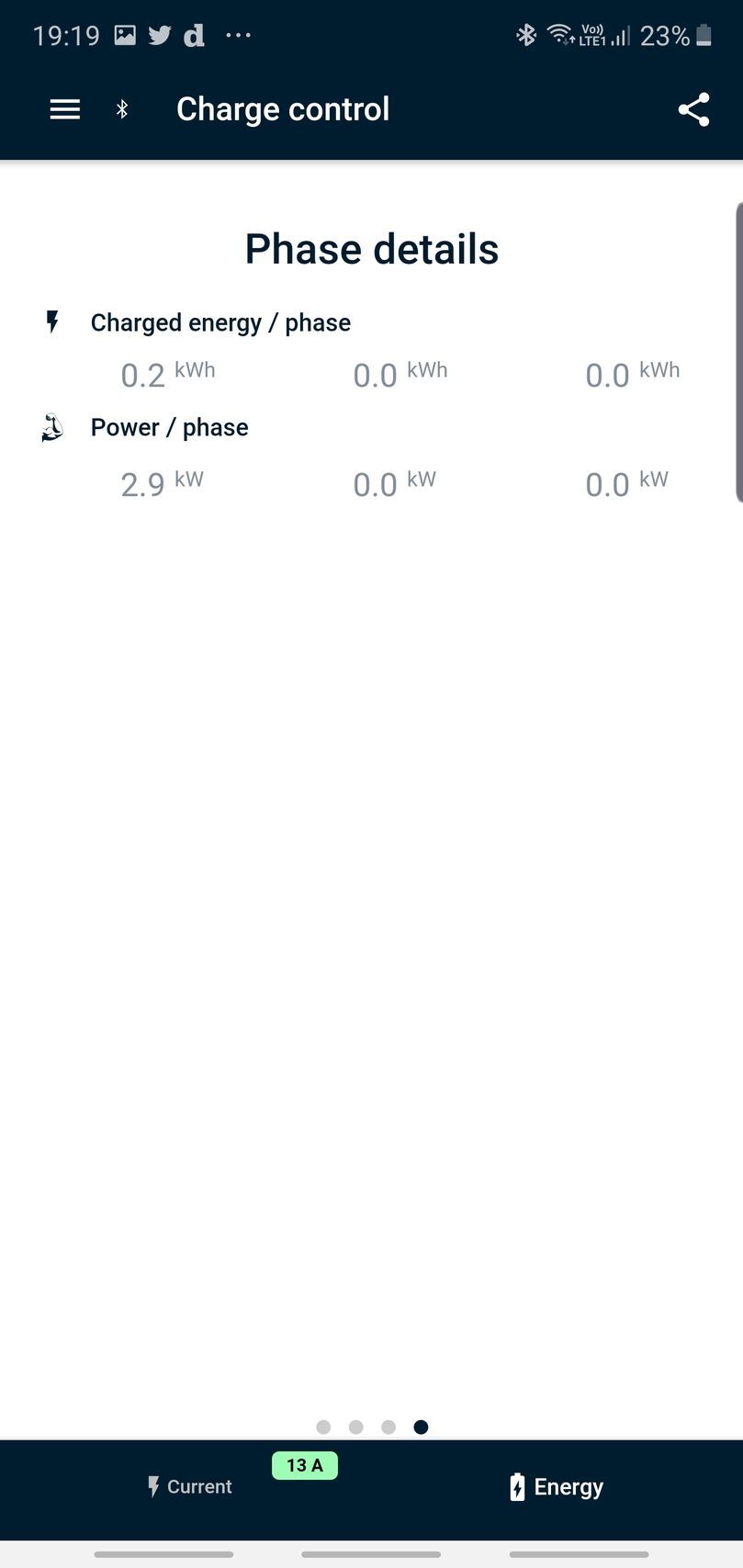Switch to the Energy tab
The image size is (743, 1568).
[x=557, y=1486]
